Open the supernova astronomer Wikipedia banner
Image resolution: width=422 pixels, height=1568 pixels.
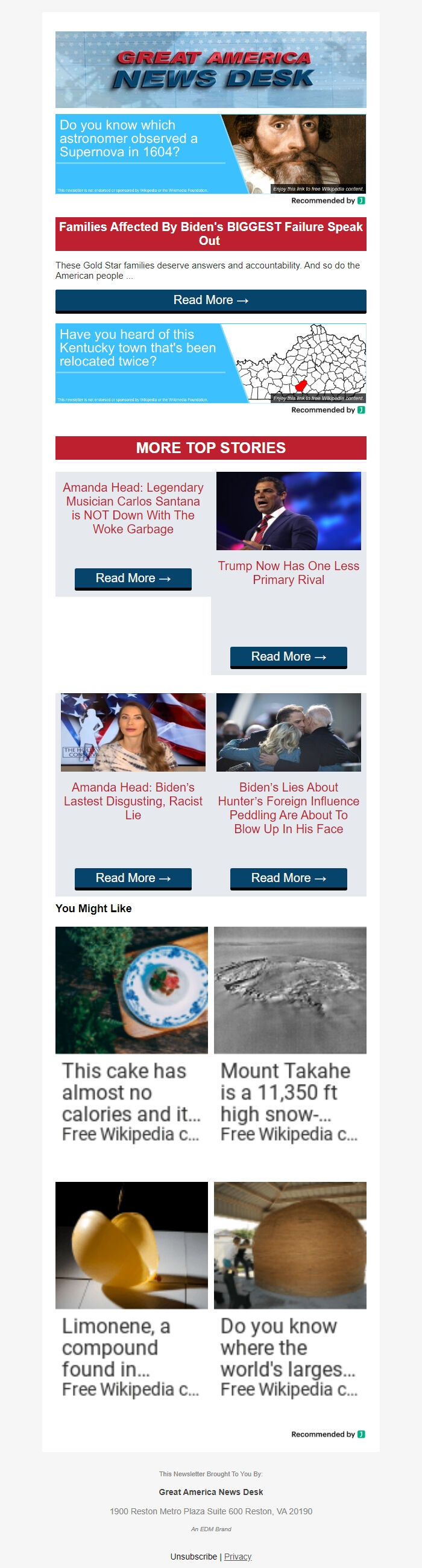coord(210,154)
